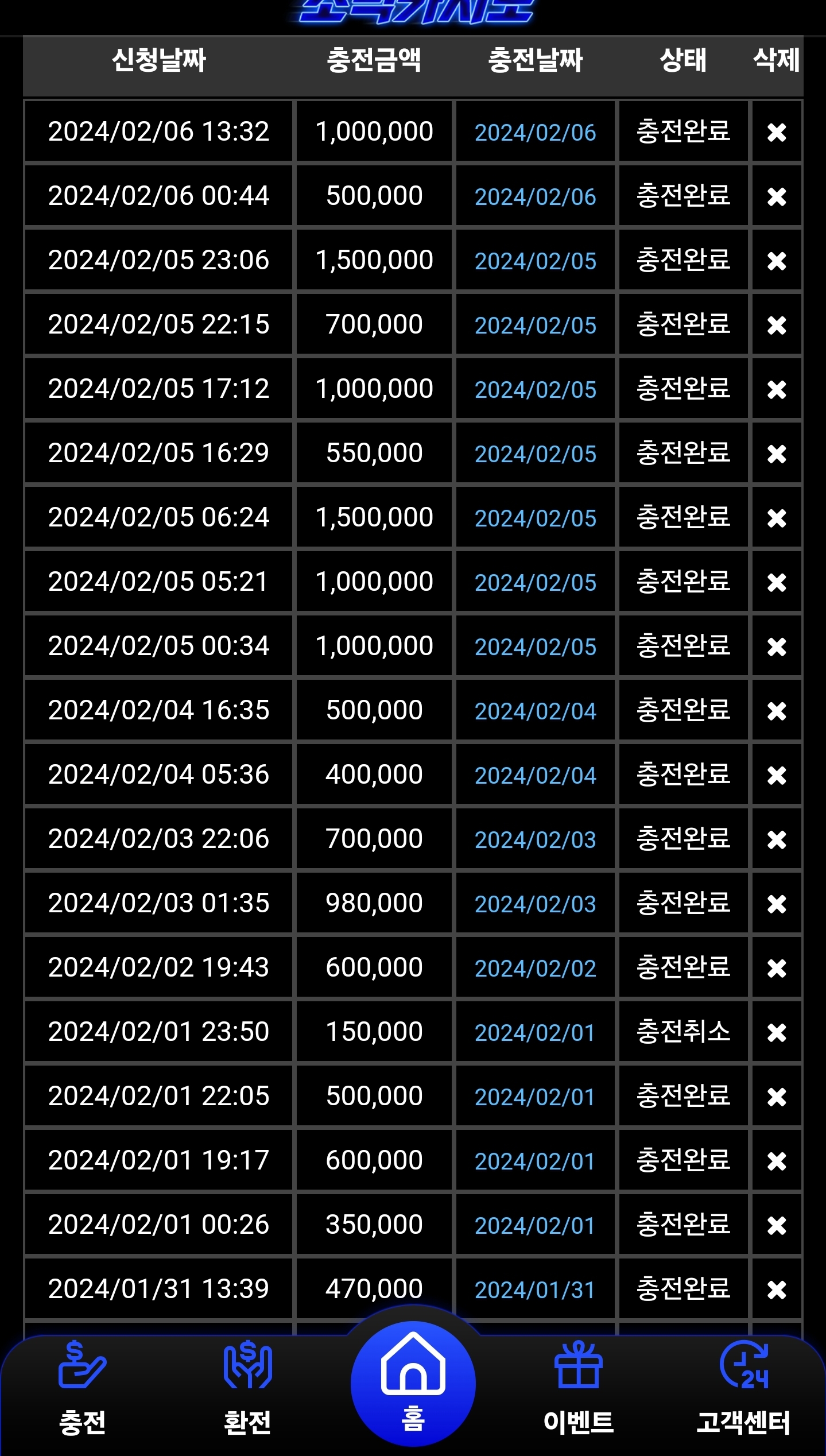826x1456 pixels.
Task: Delete the 2024/01/31 13:39 record
Action: coord(777,1290)
